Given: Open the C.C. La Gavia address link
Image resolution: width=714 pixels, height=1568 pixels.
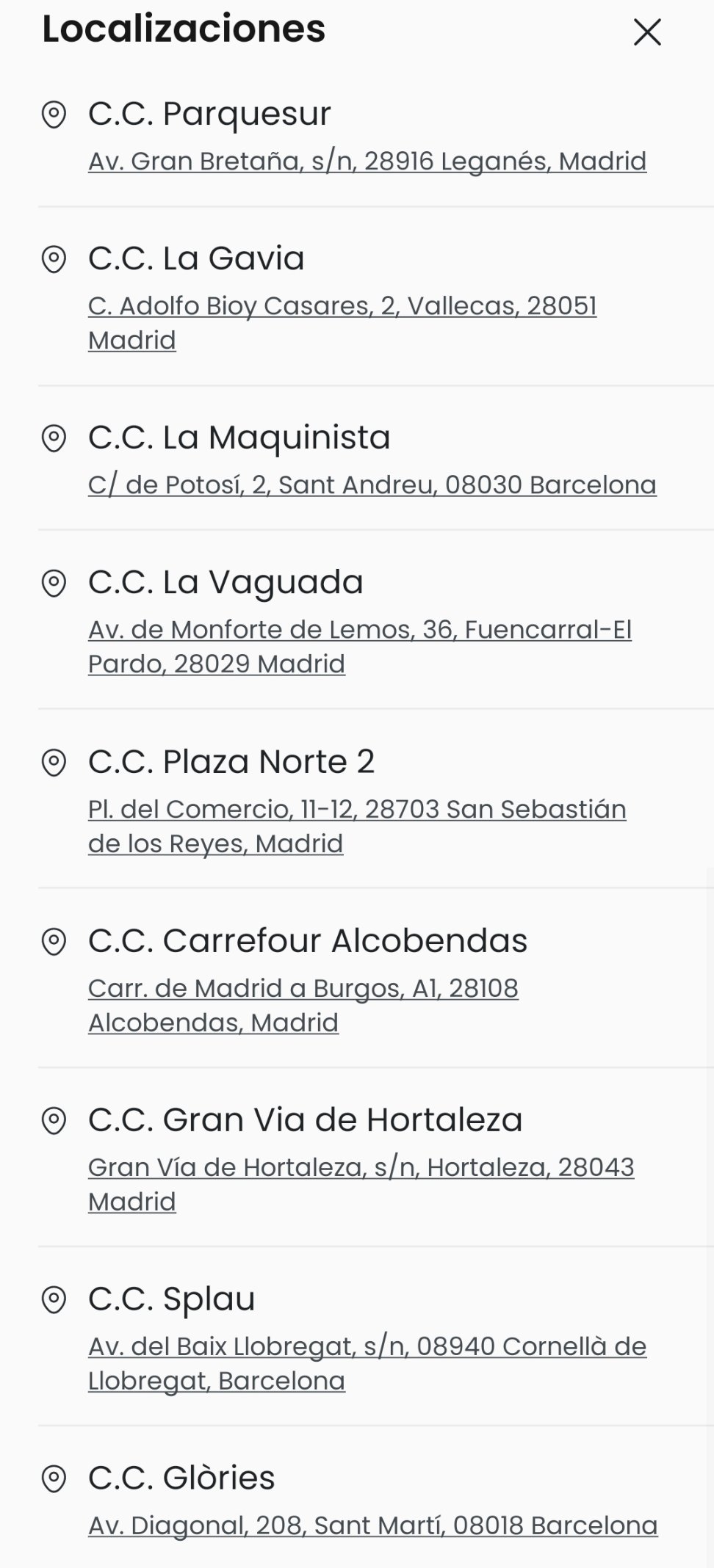Looking at the screenshot, I should (x=342, y=323).
